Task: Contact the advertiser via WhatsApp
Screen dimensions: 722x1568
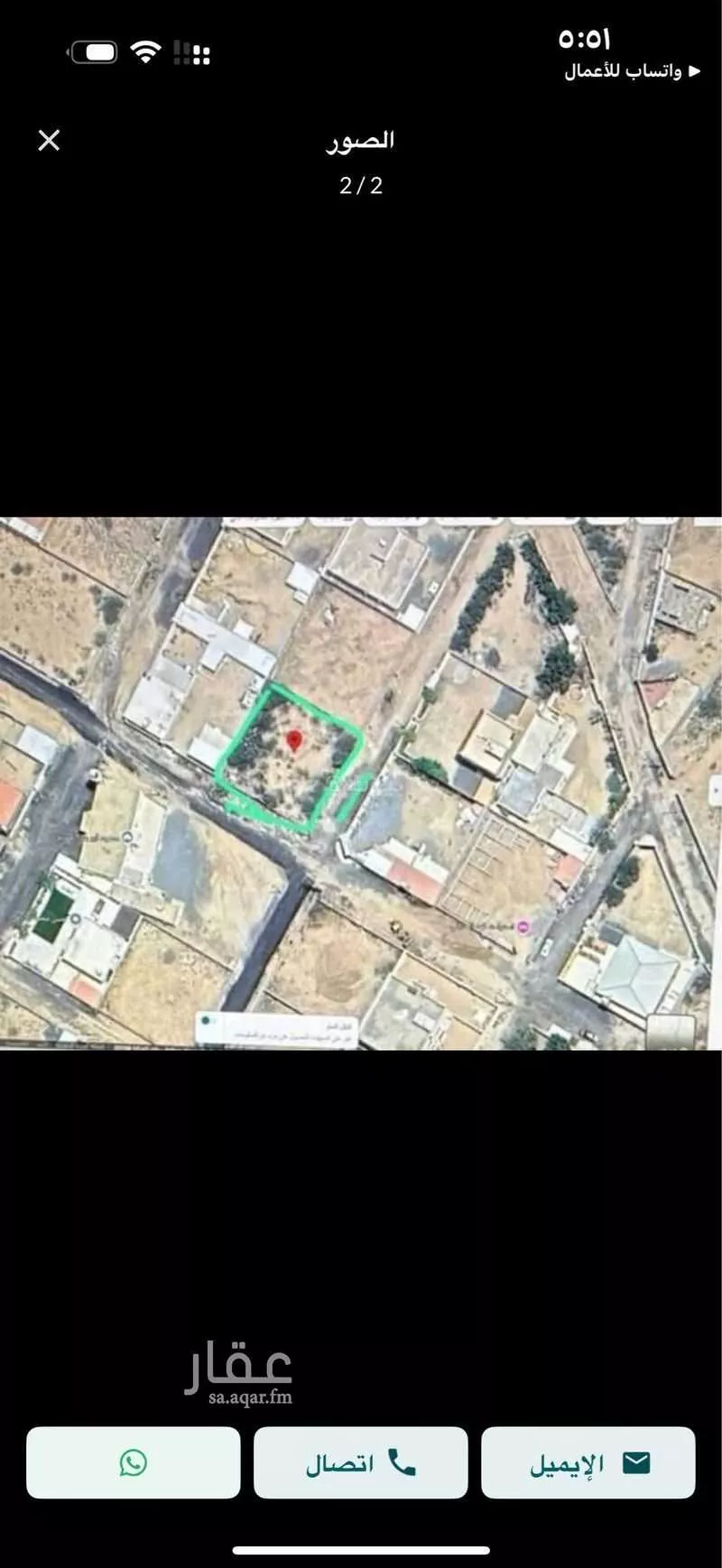Action: point(134,1462)
